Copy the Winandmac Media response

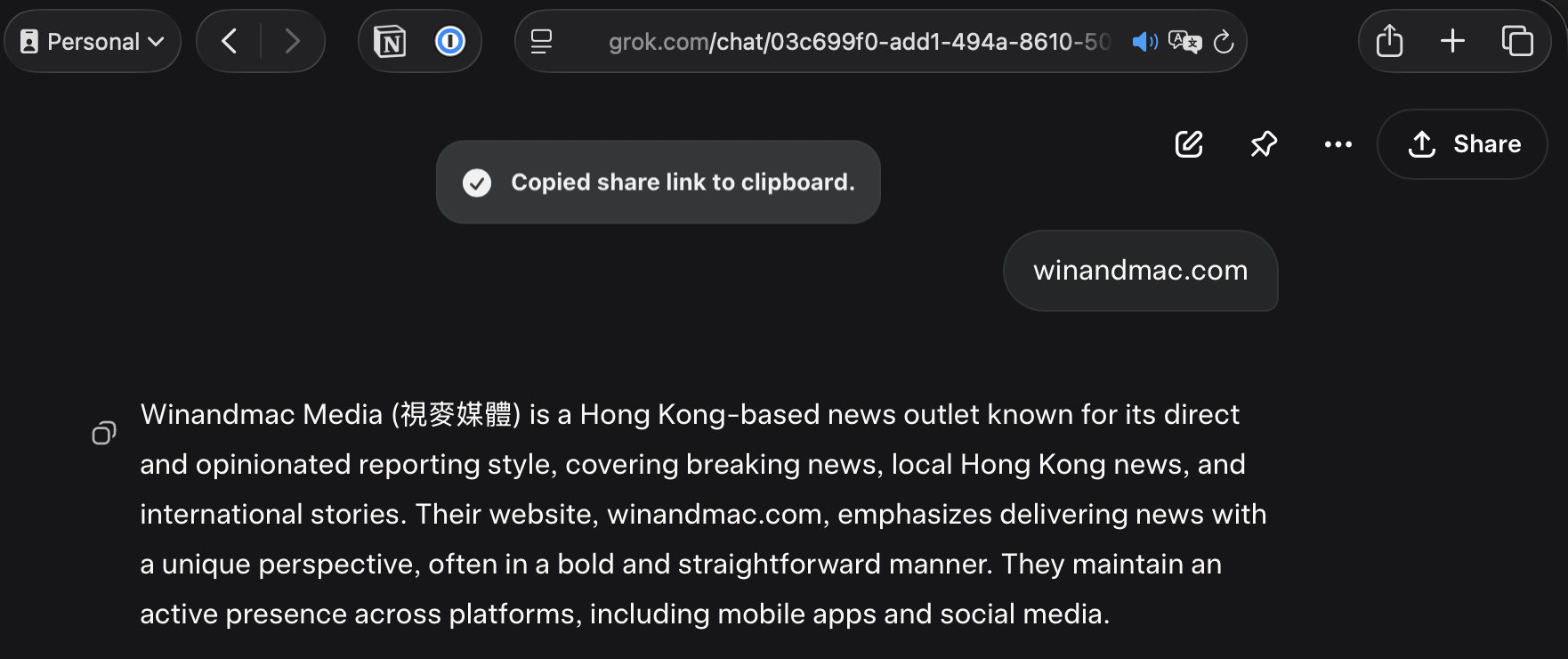pos(104,434)
